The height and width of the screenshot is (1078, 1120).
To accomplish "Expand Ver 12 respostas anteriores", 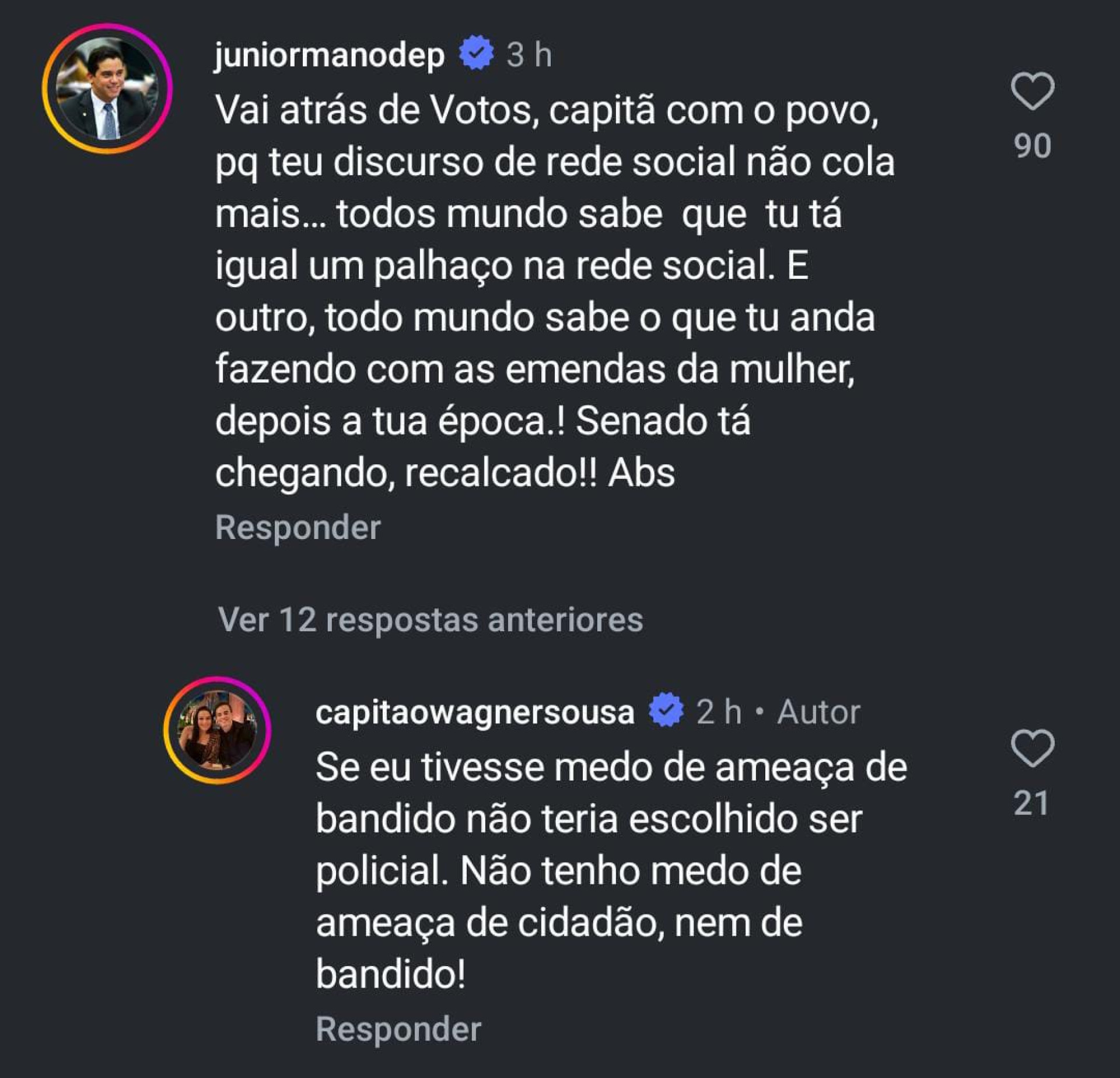I will [430, 619].
